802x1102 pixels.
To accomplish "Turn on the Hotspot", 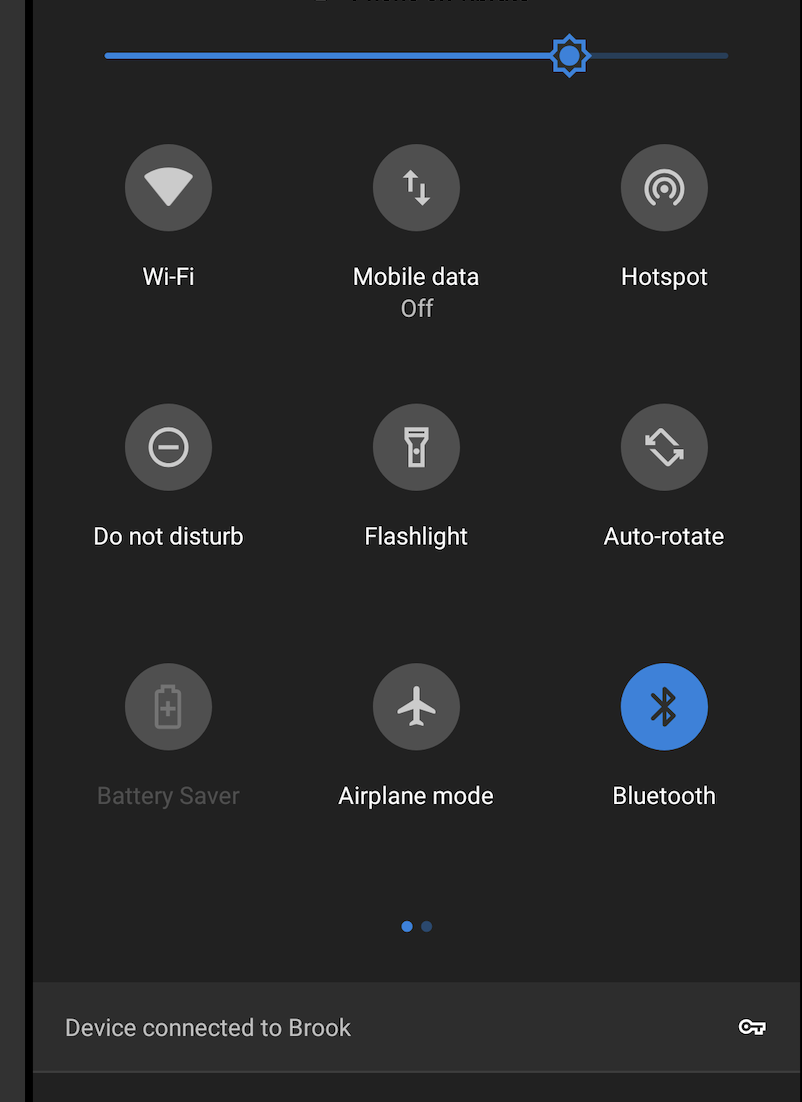I will (664, 188).
